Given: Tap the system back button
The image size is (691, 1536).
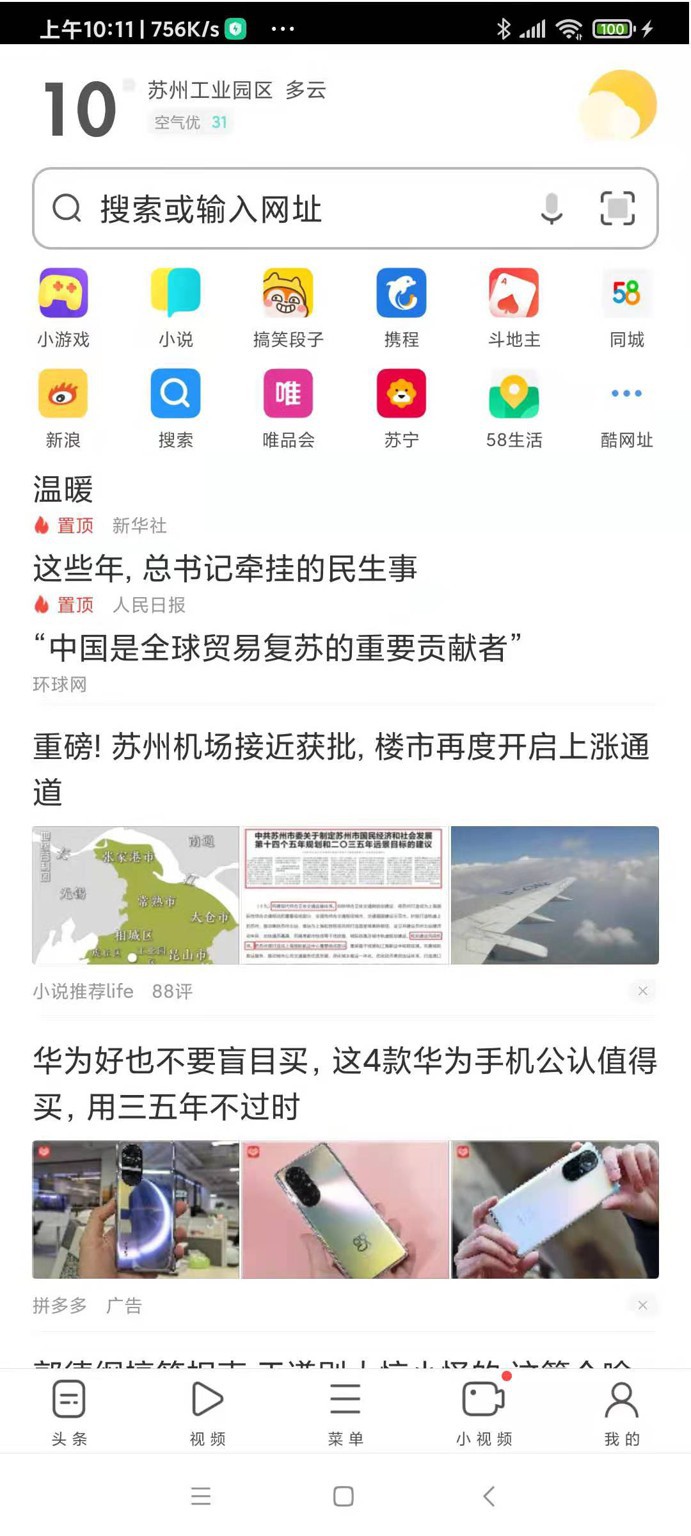Looking at the screenshot, I should point(489,1496).
